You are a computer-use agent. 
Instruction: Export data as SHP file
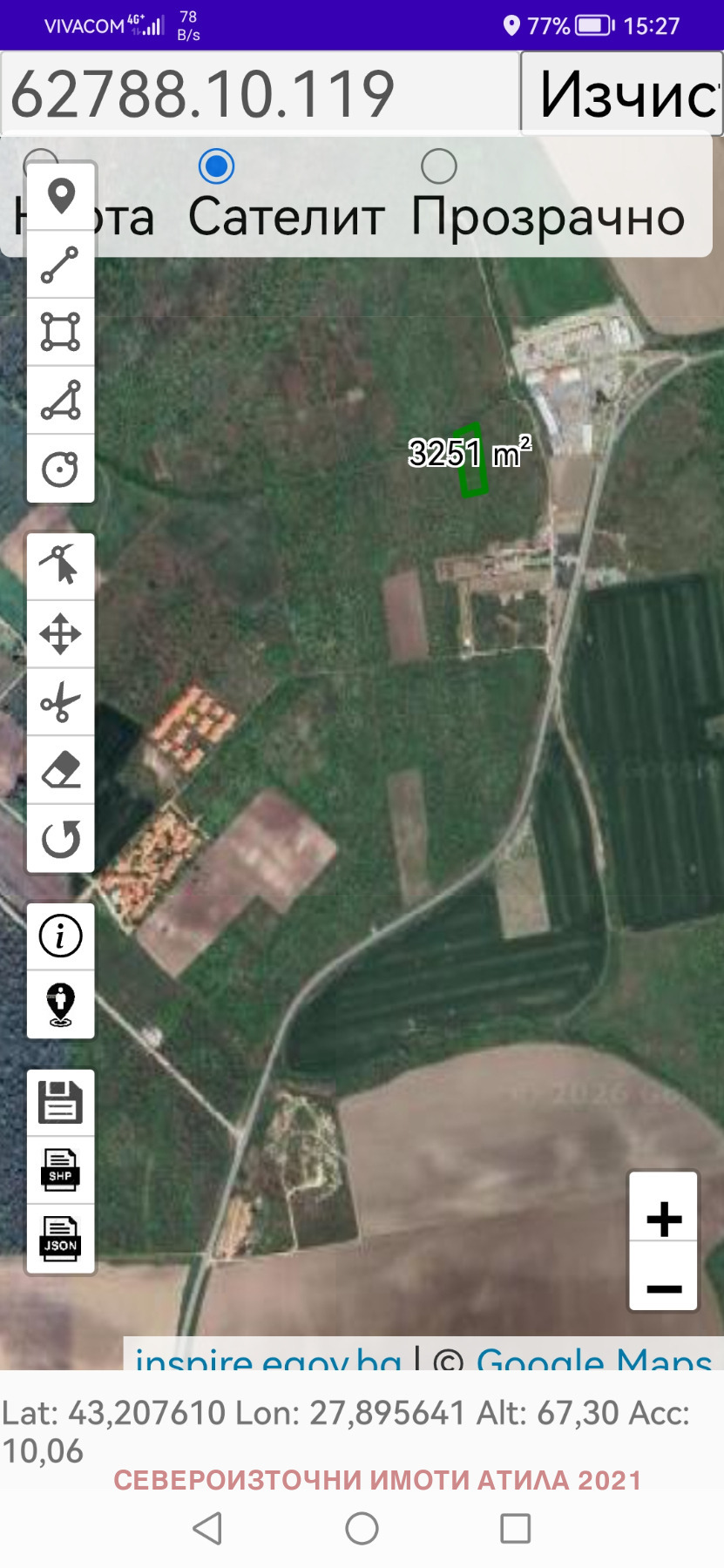(x=60, y=1172)
